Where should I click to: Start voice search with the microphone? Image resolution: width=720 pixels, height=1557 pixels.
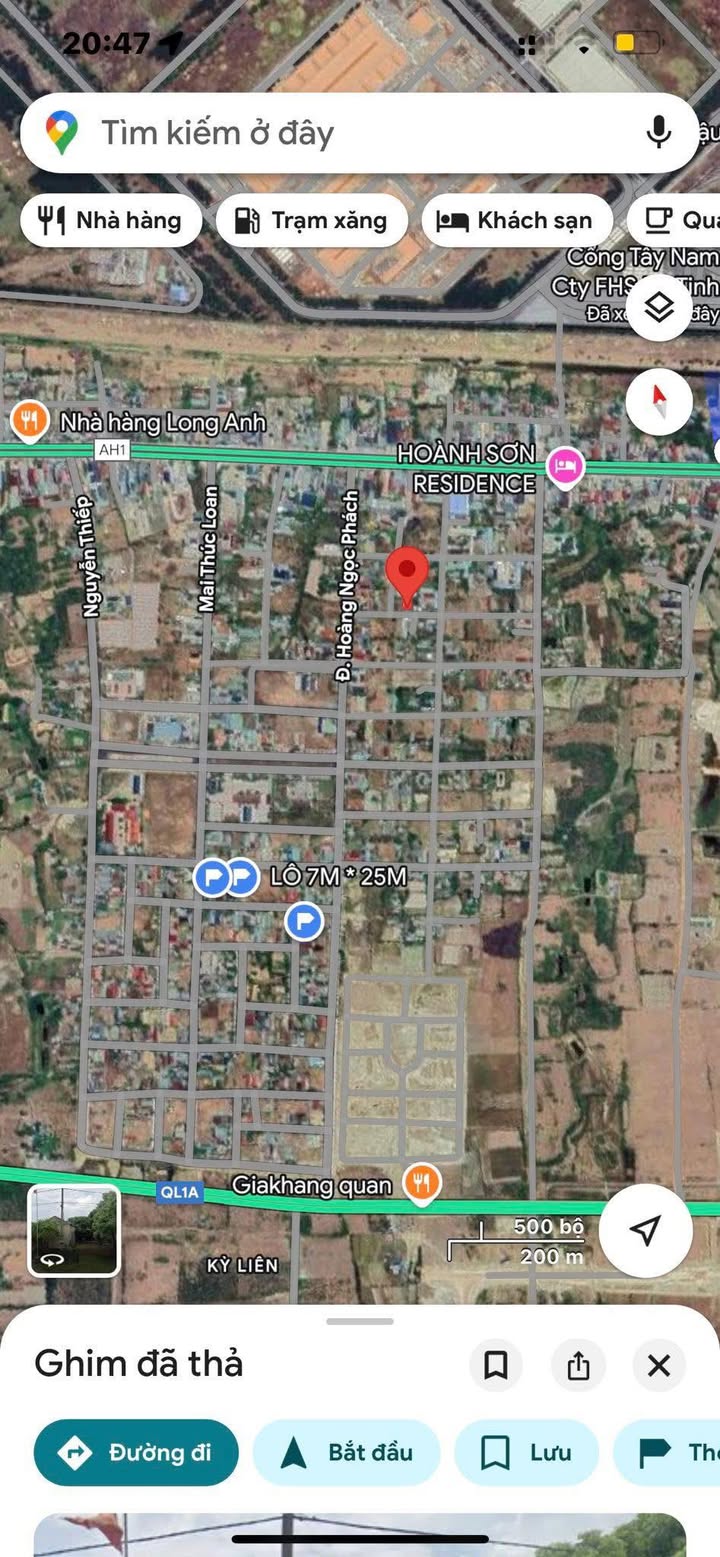pyautogui.click(x=658, y=132)
